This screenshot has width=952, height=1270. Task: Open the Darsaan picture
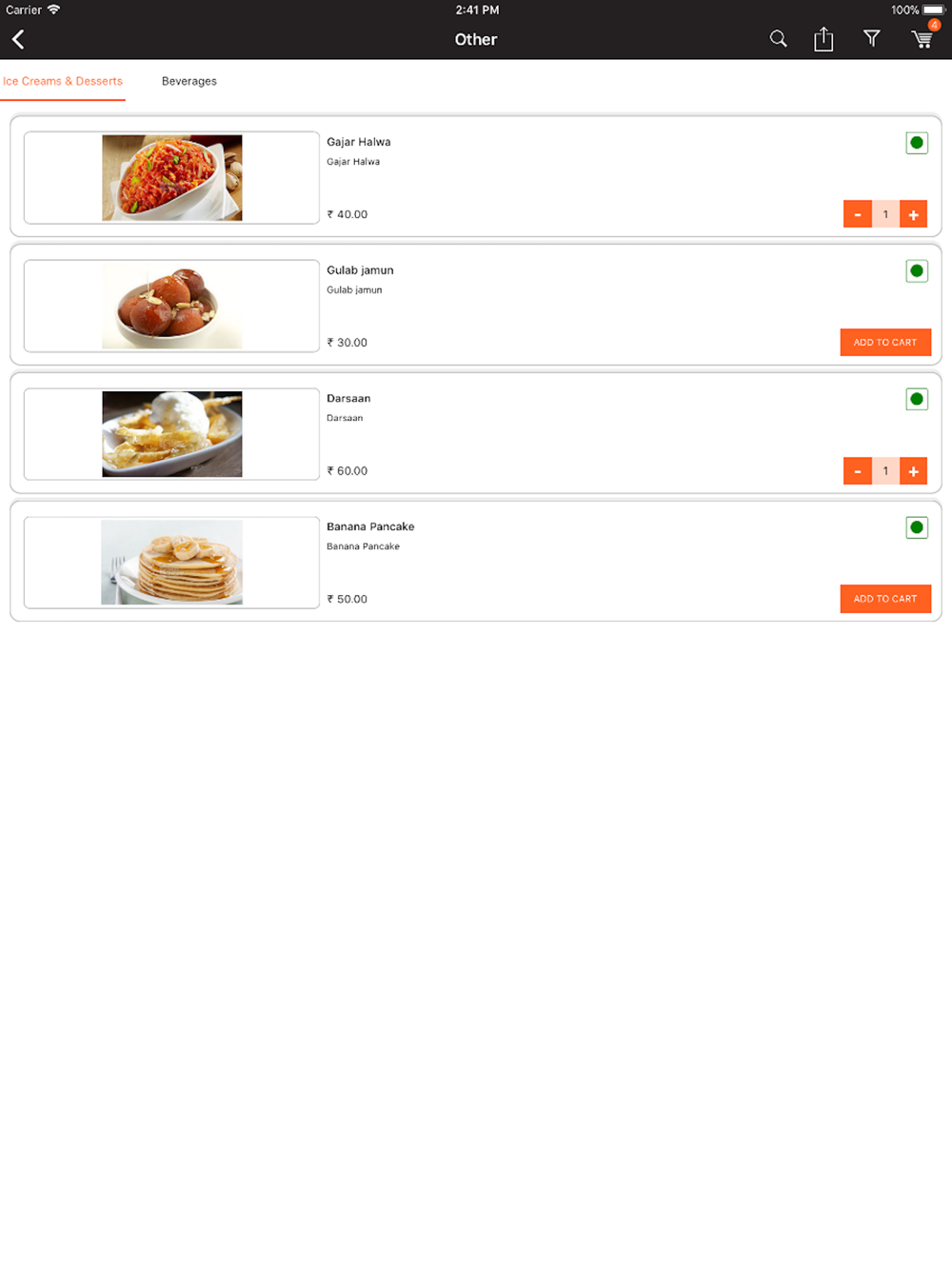point(172,434)
